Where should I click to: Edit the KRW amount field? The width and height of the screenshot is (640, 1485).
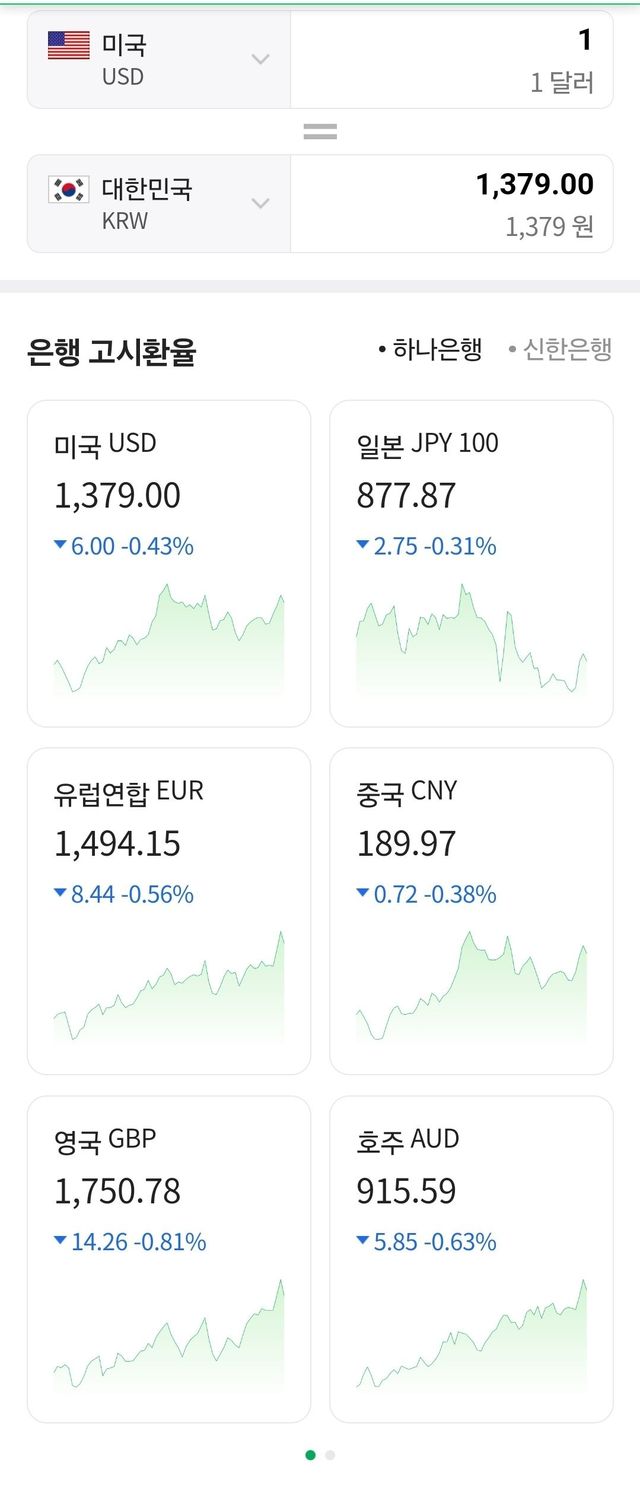tap(450, 204)
